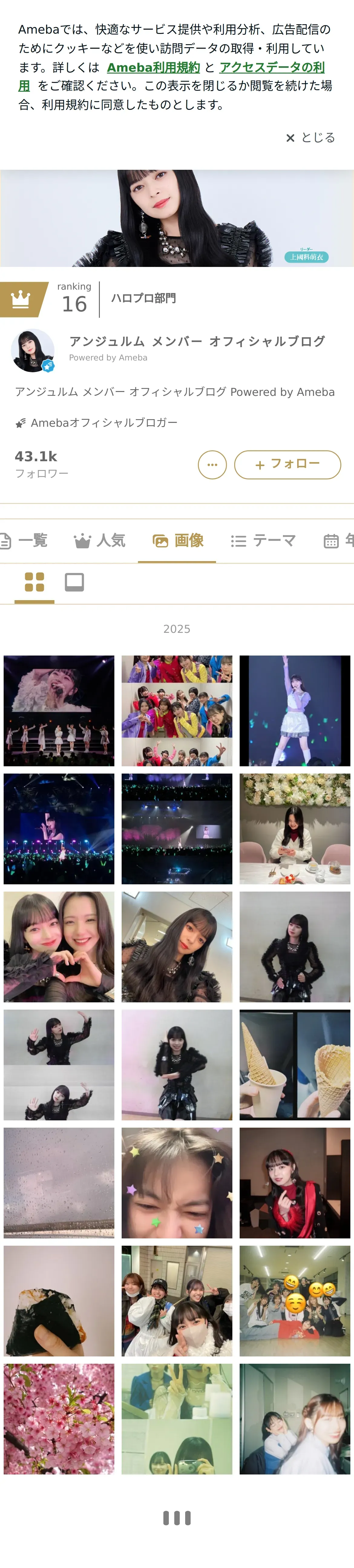Open the Ameba利用規約 link

click(153, 67)
